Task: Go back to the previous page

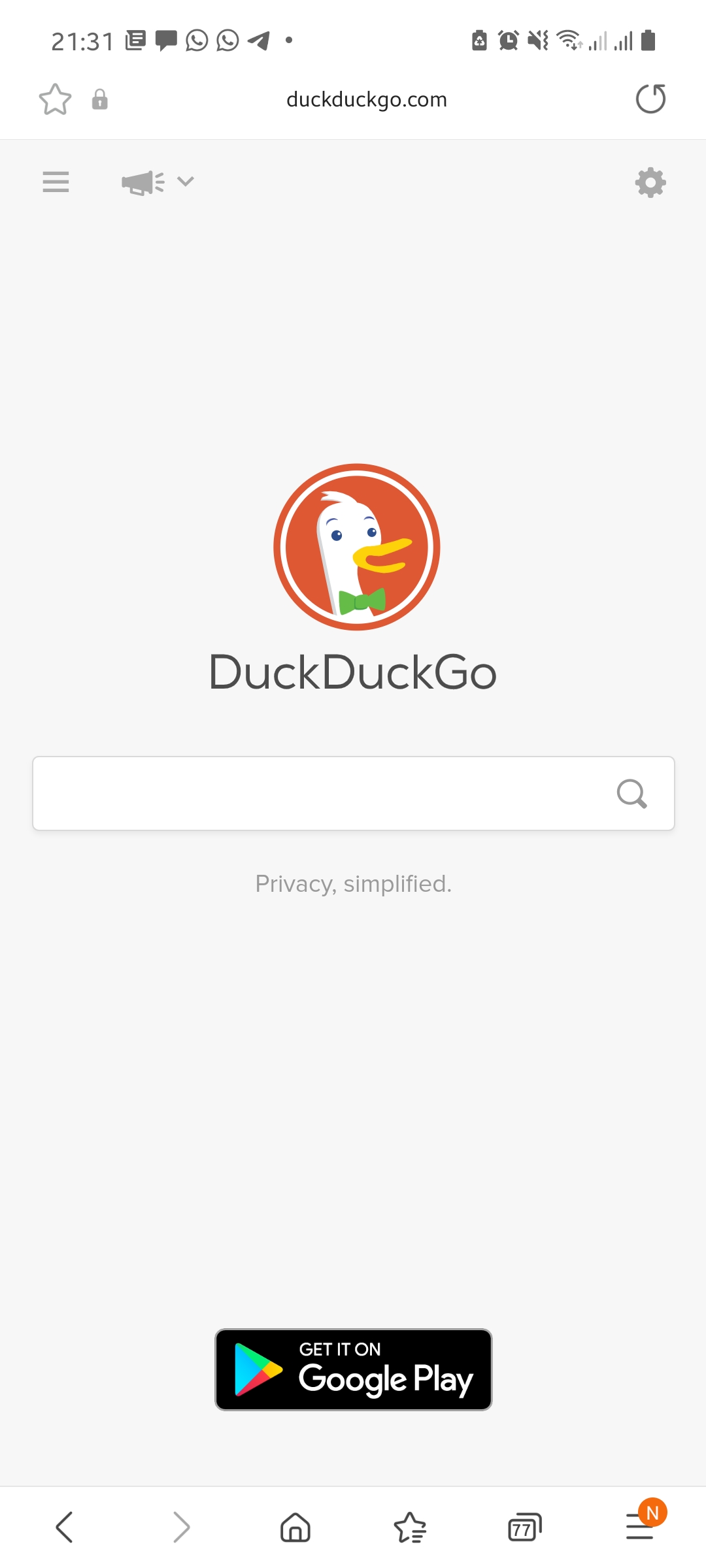Action: tap(64, 1527)
